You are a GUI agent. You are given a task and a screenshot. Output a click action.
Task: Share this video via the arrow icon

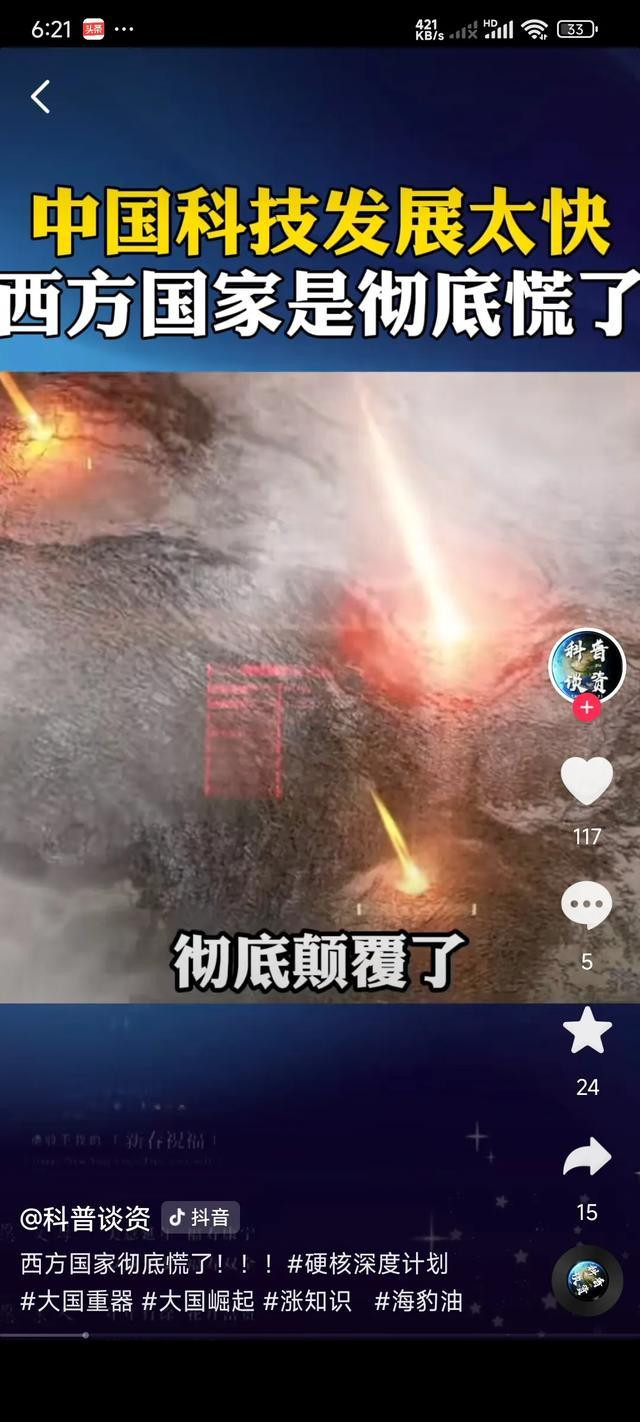pos(587,1157)
